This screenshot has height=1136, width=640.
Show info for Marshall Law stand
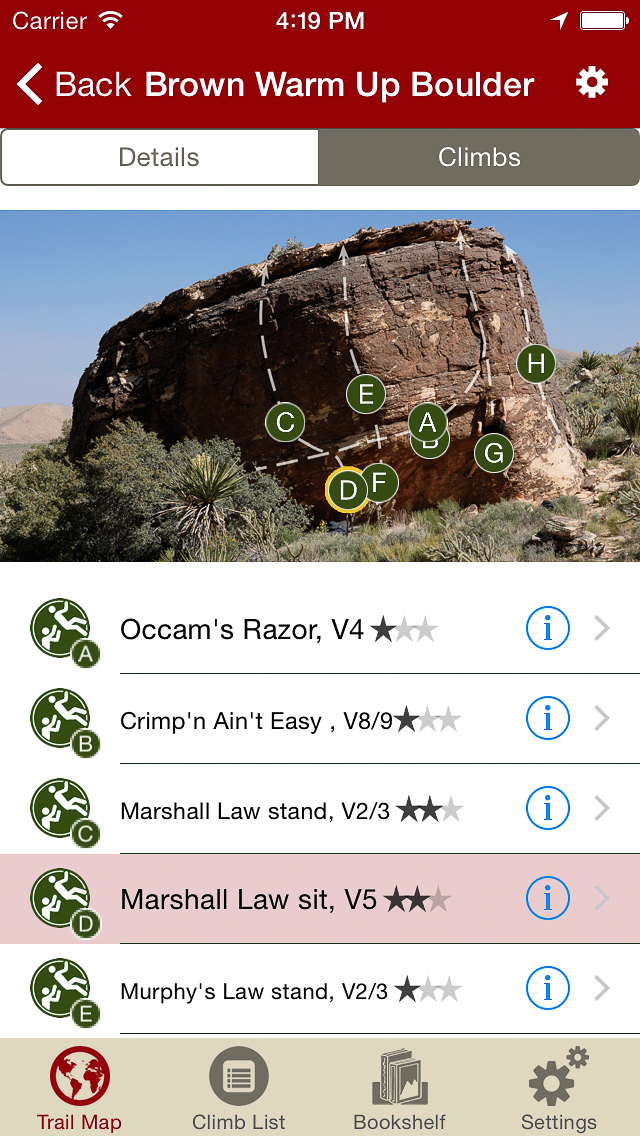[547, 809]
